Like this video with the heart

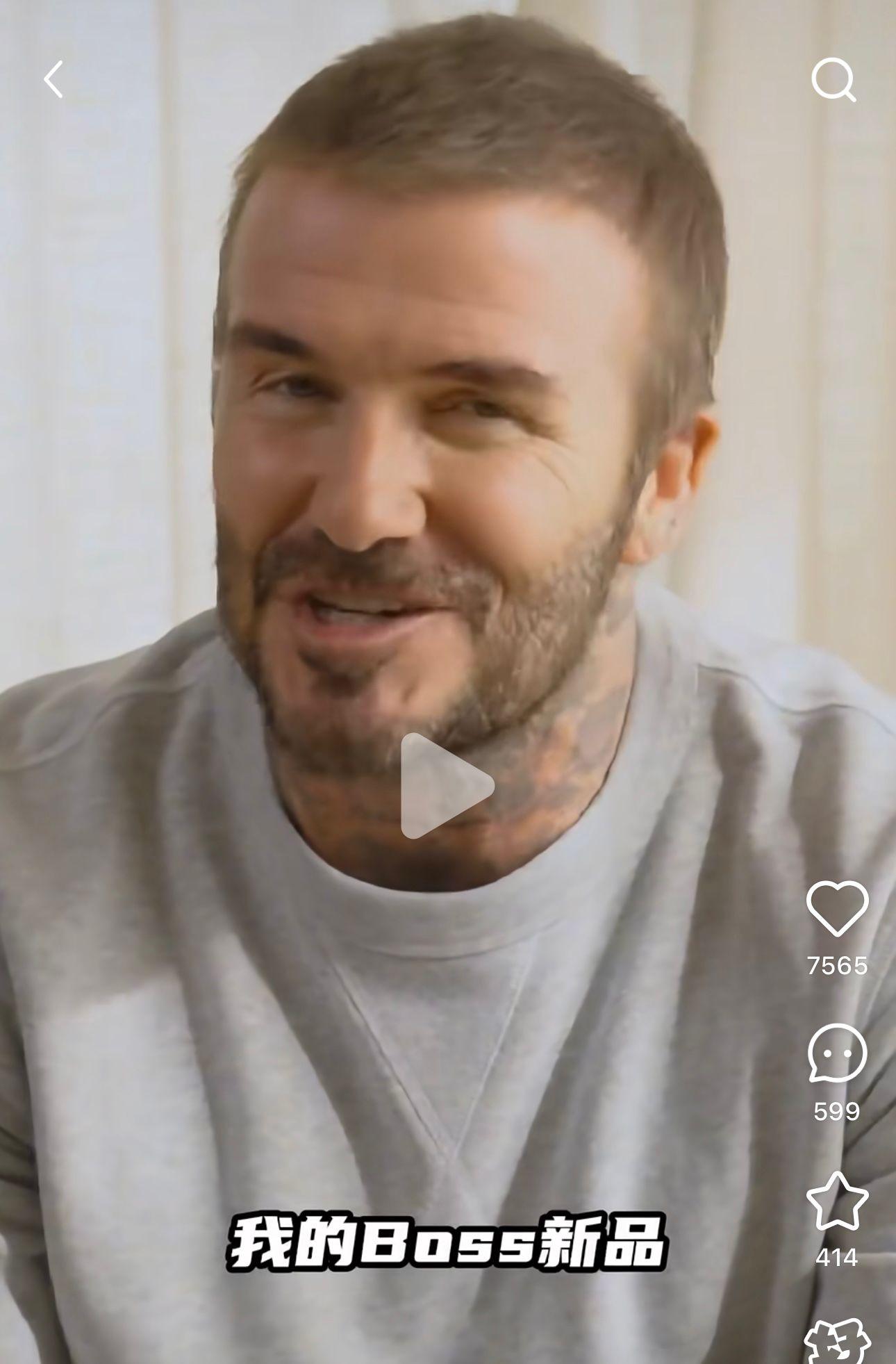pyautogui.click(x=837, y=908)
